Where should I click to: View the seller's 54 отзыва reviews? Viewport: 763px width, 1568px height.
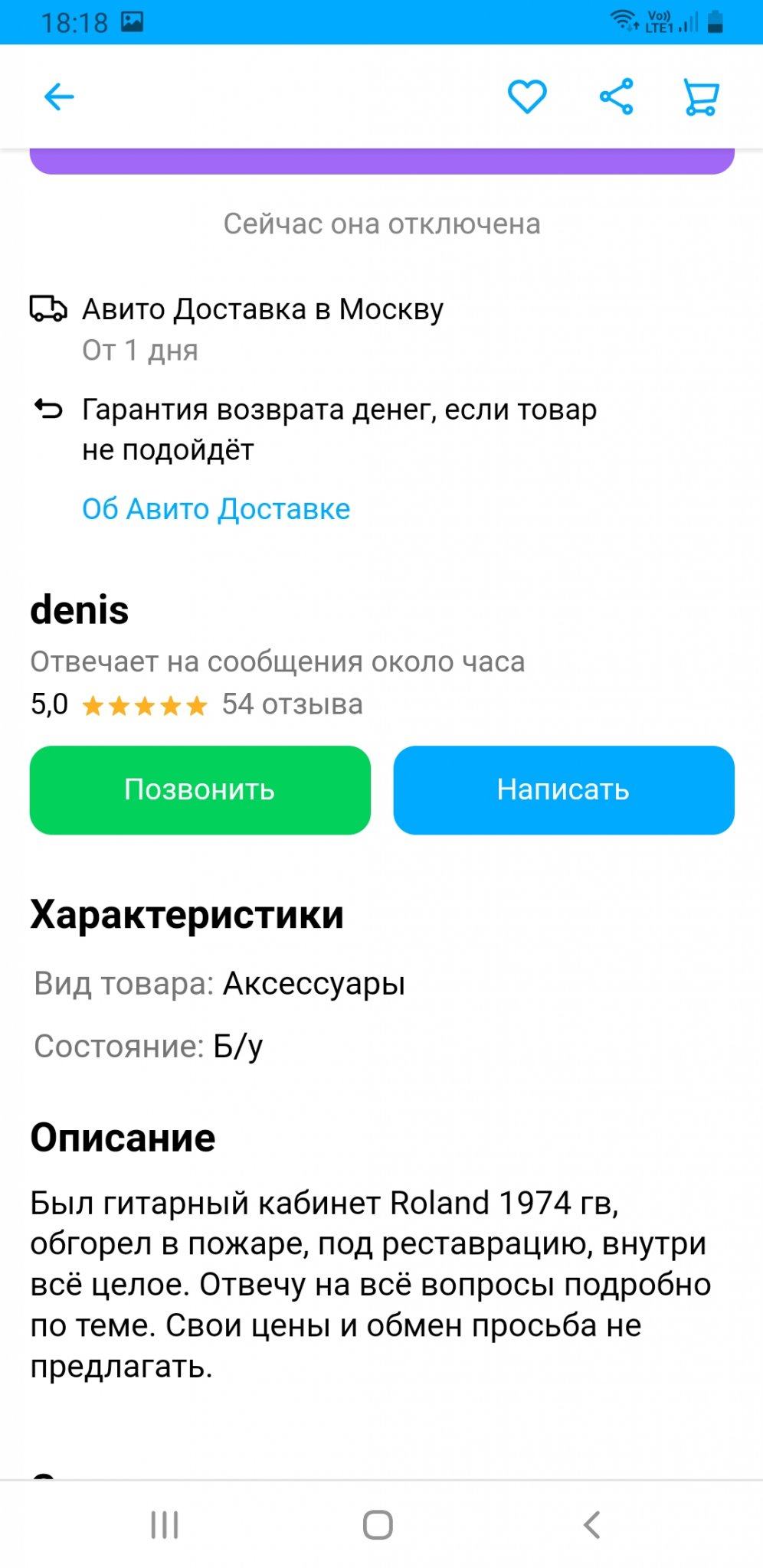point(292,704)
